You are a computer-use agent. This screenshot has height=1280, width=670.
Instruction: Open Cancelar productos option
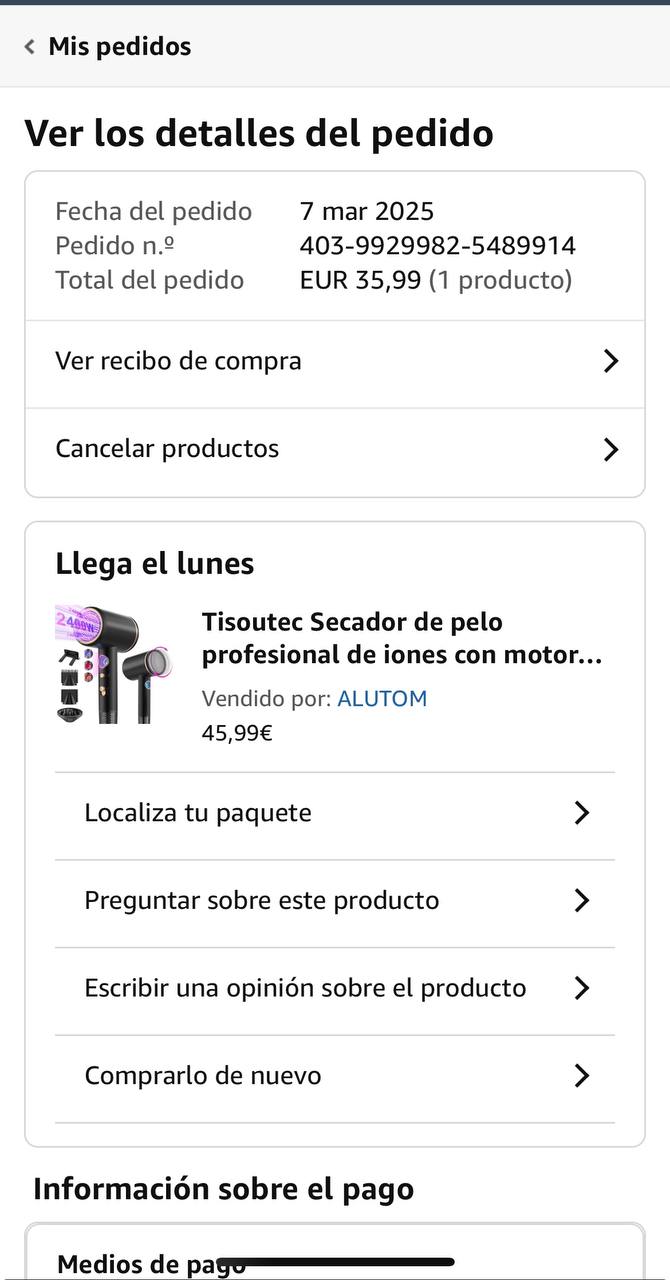click(x=335, y=450)
